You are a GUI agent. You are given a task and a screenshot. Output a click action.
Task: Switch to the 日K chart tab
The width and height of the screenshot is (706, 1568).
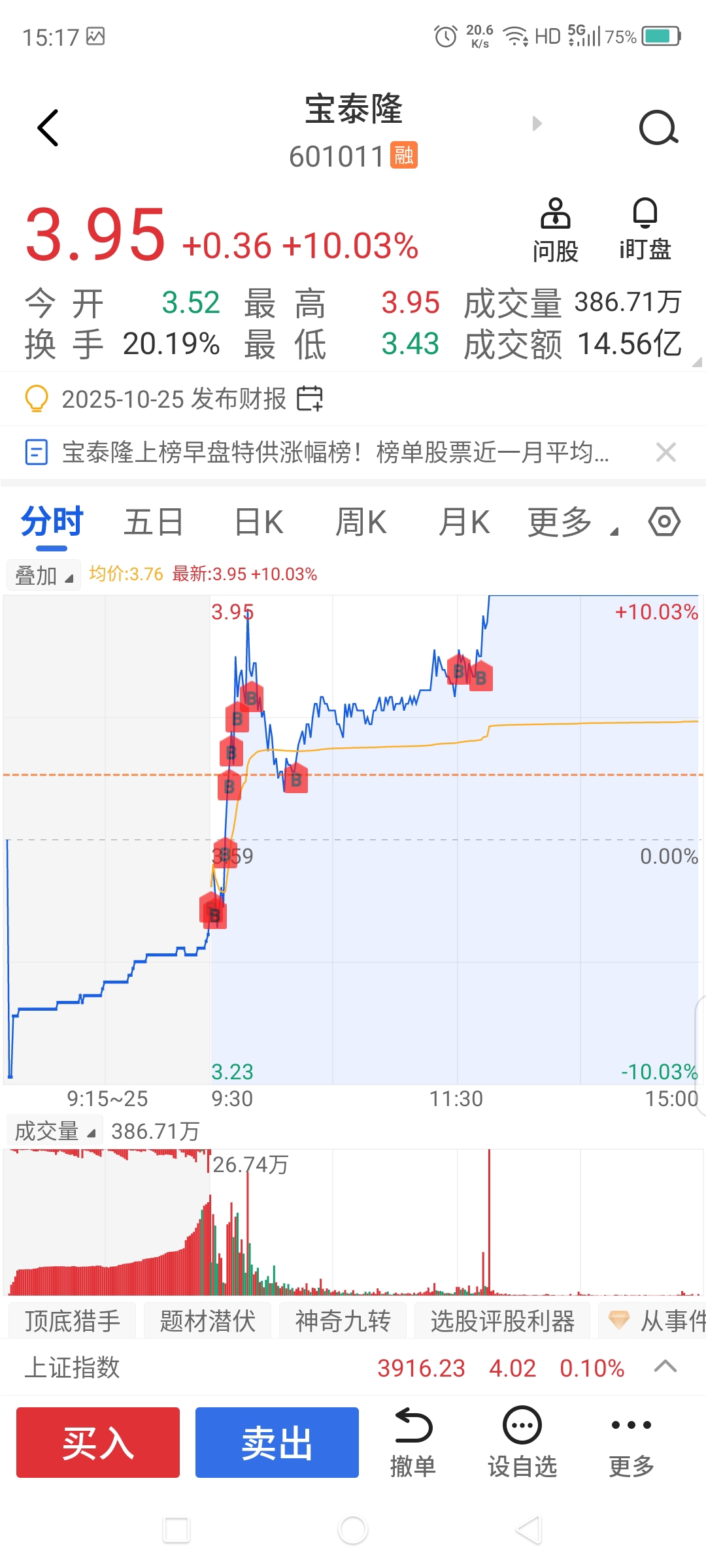259,523
